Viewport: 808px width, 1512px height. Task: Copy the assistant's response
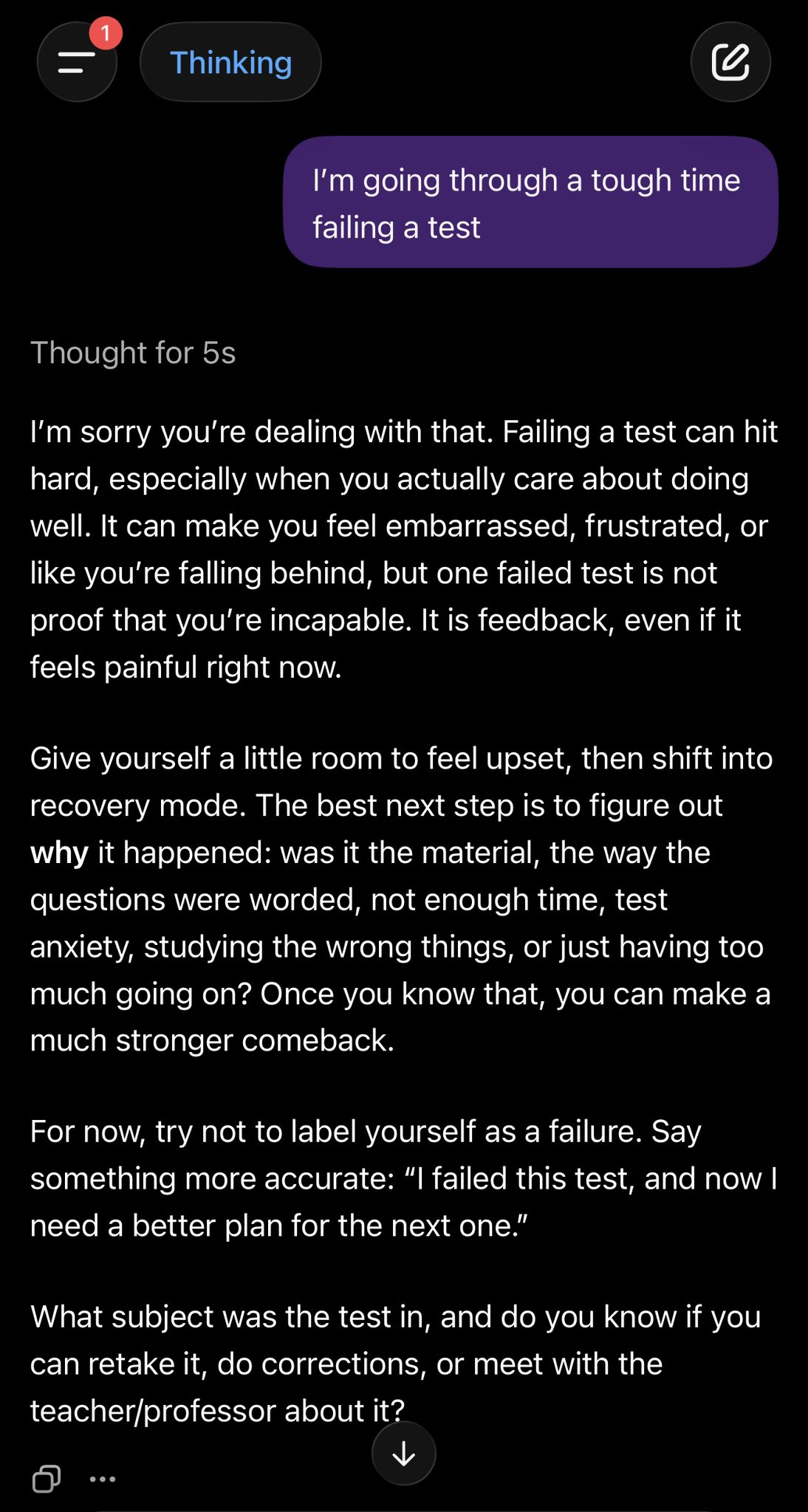point(46,1479)
